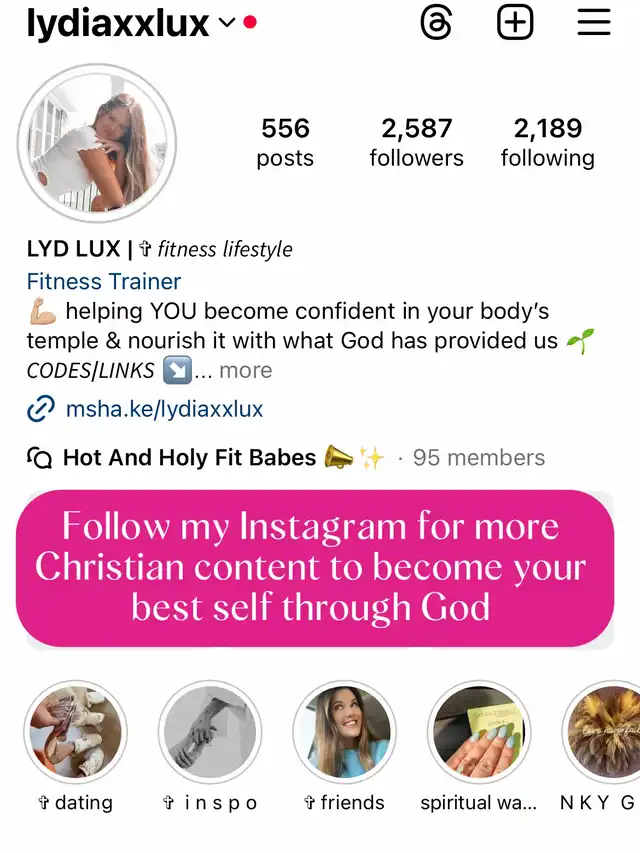This screenshot has width=640, height=853.
Task: Open the N K Y G highlight
Action: point(604,732)
